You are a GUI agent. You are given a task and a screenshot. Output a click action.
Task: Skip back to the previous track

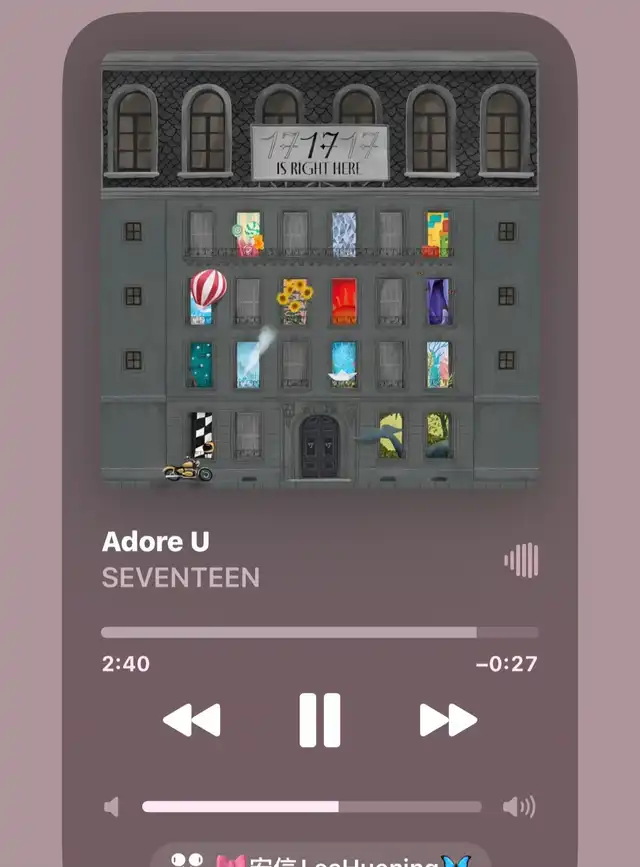pyautogui.click(x=191, y=720)
